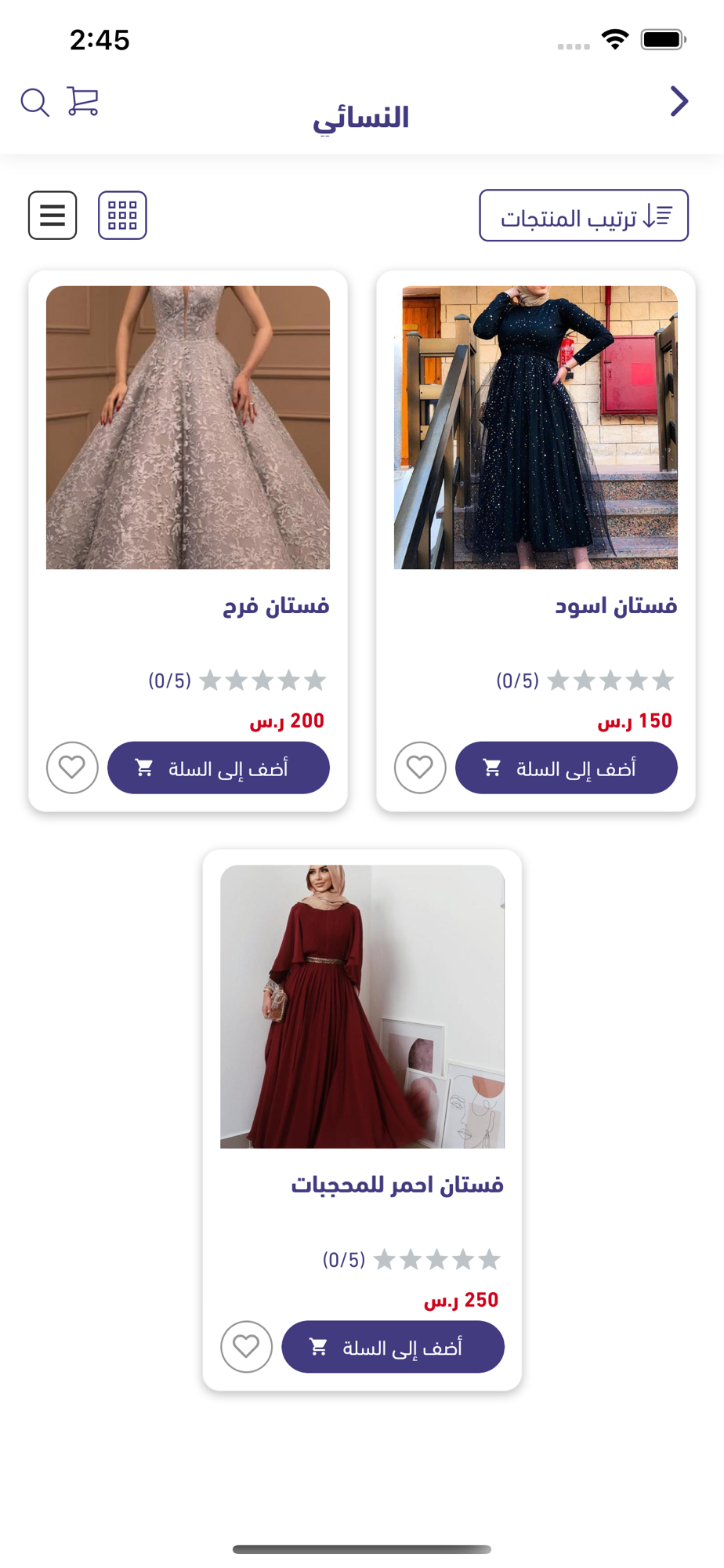Open the shopping cart

(83, 101)
